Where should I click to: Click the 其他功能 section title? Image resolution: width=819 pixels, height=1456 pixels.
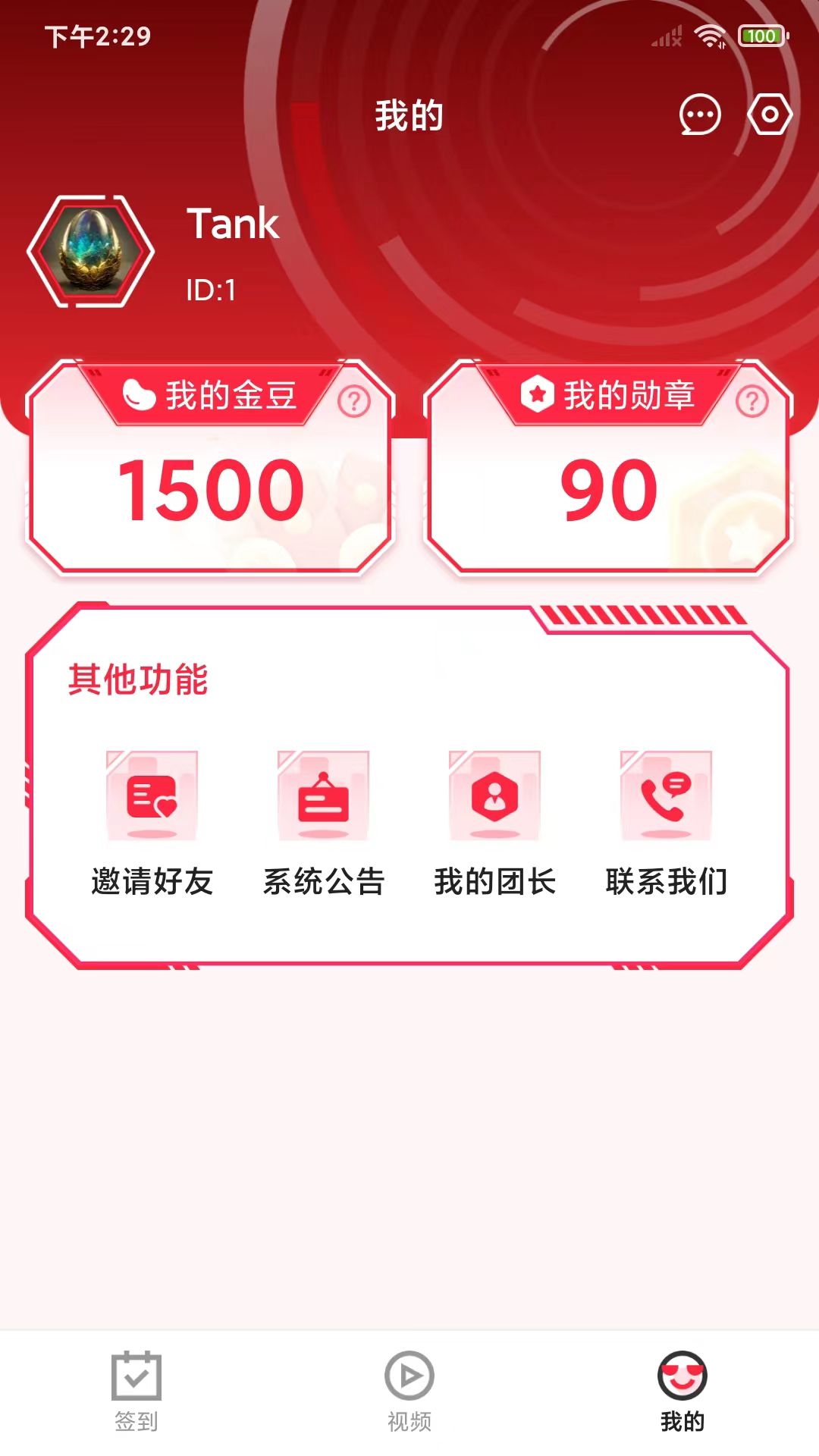135,681
